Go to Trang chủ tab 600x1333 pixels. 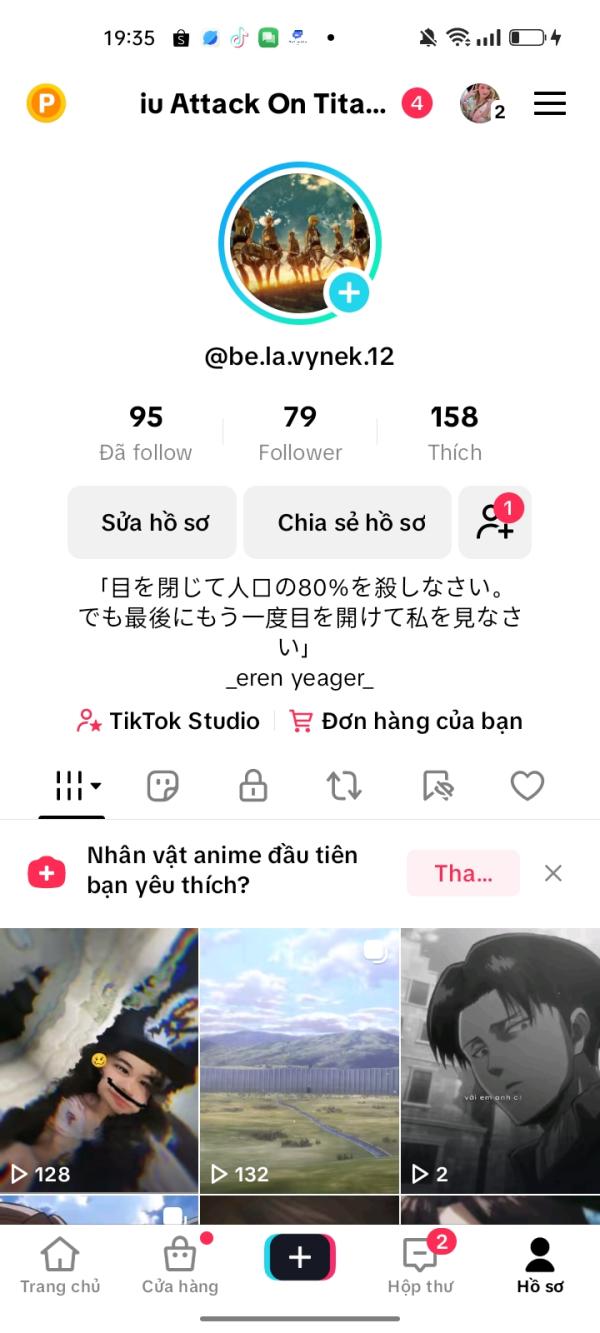[x=60, y=1265]
